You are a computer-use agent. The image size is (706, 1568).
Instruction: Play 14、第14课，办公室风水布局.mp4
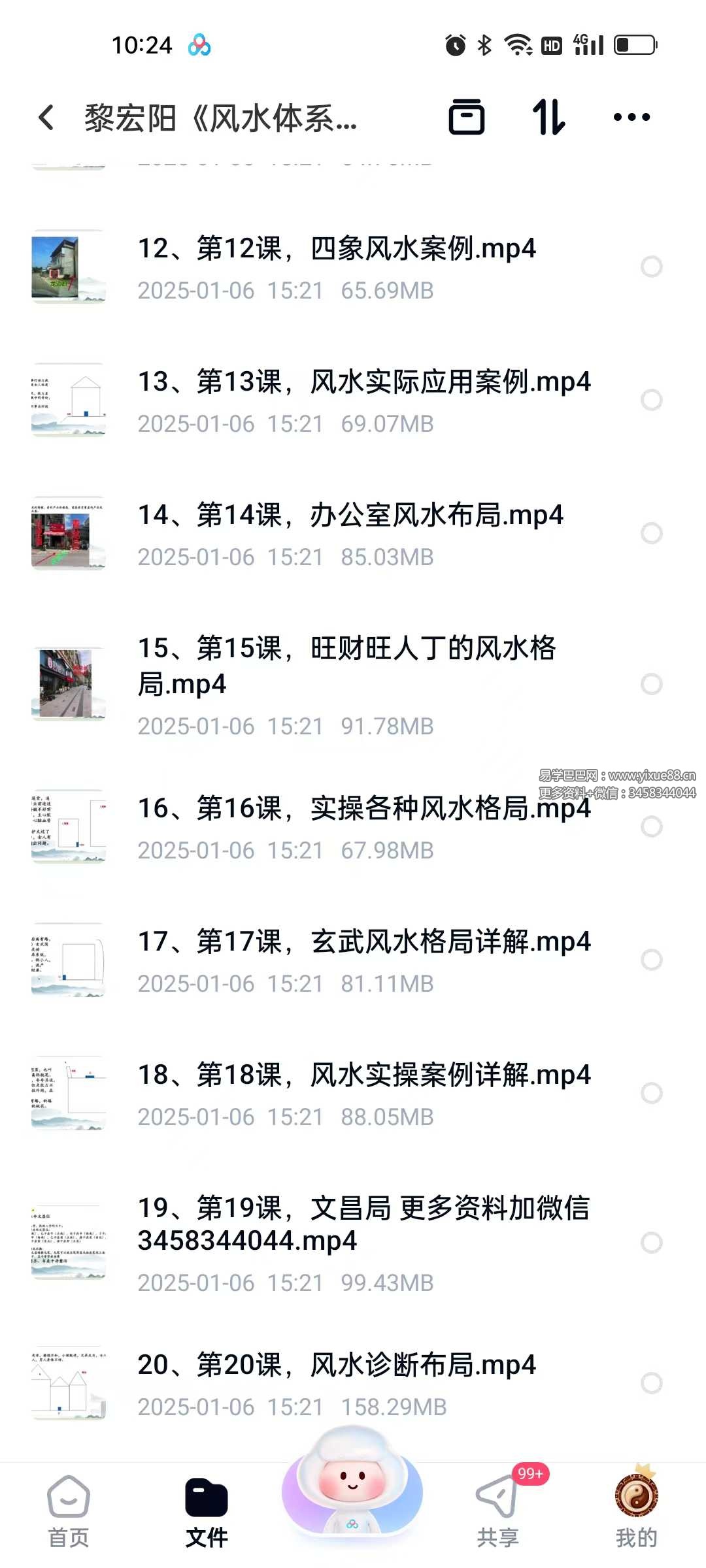pos(350,515)
